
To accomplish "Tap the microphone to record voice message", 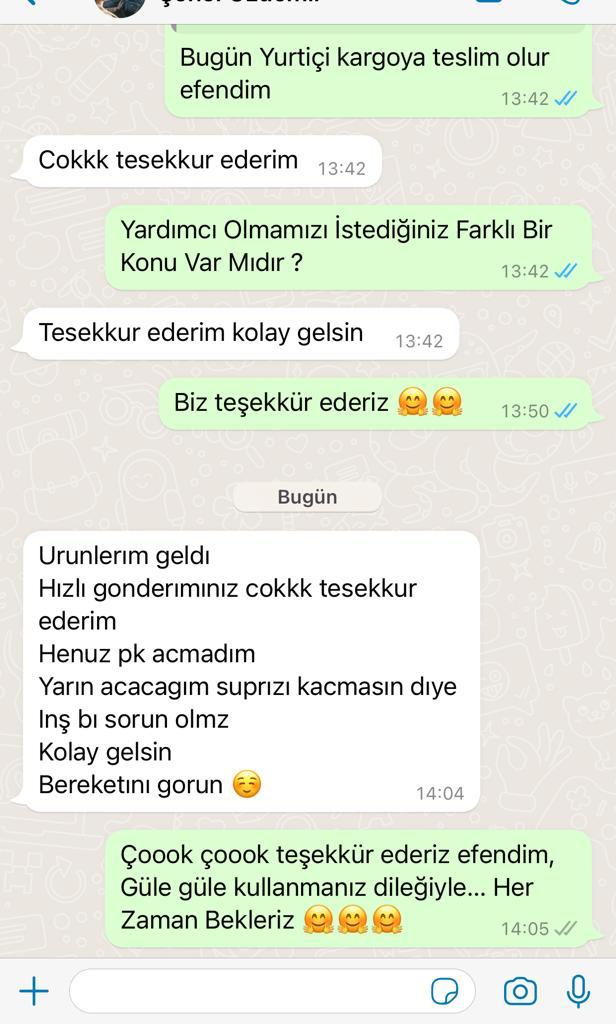I will pyautogui.click(x=578, y=991).
